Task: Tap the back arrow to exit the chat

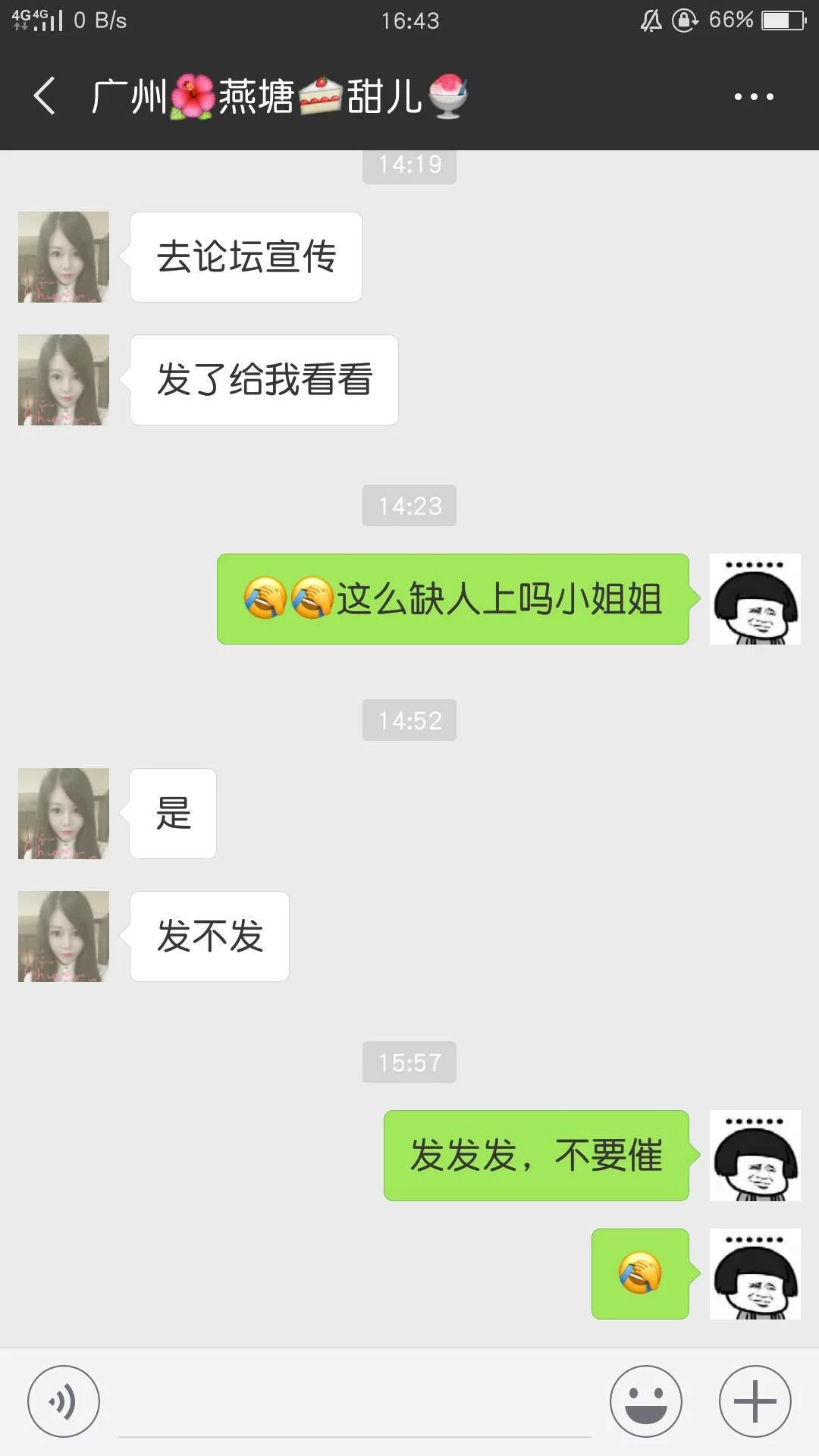Action: [43, 97]
